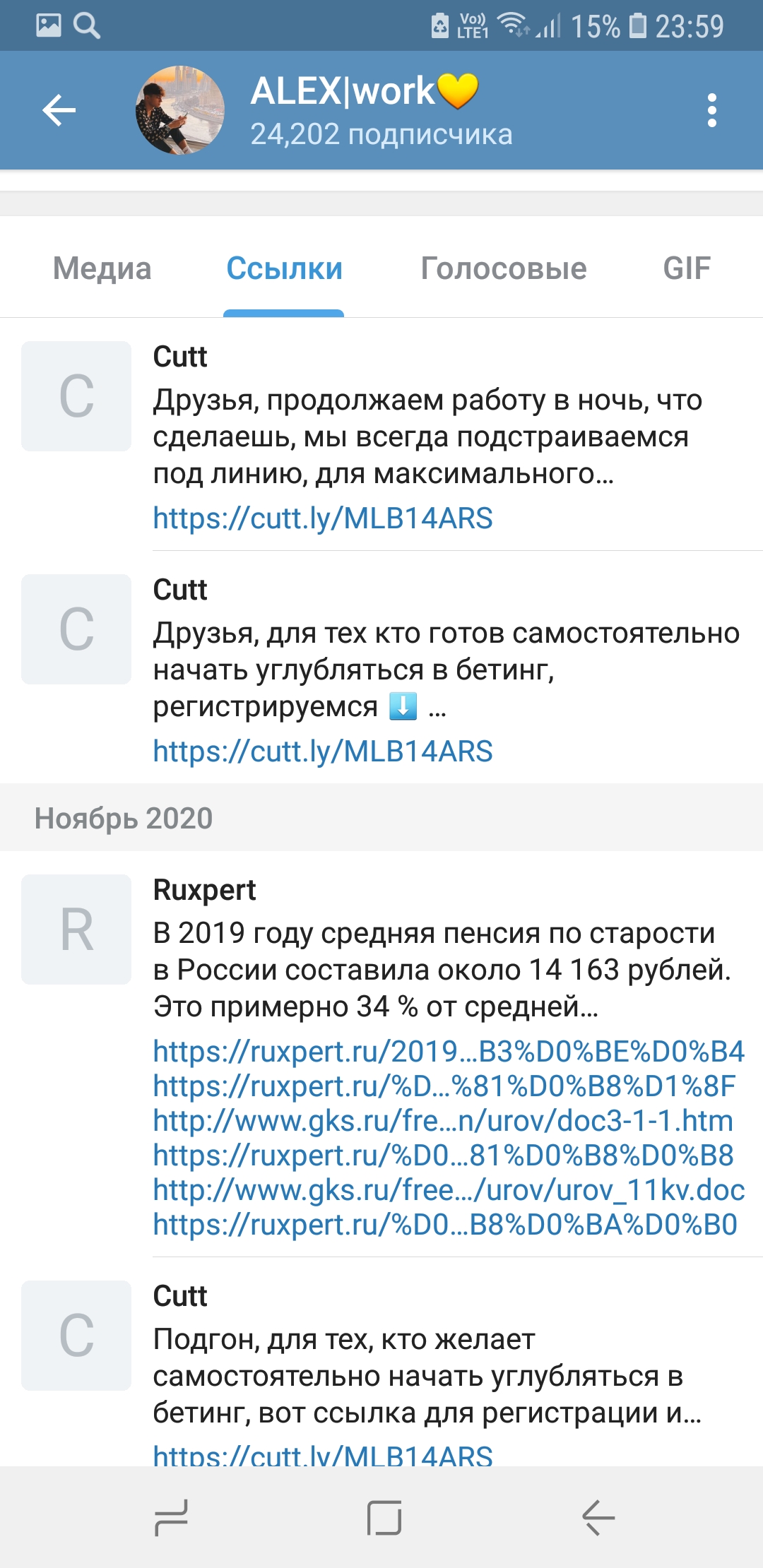Open the Cutt entry starting with 'Подгон'

pos(381,1370)
